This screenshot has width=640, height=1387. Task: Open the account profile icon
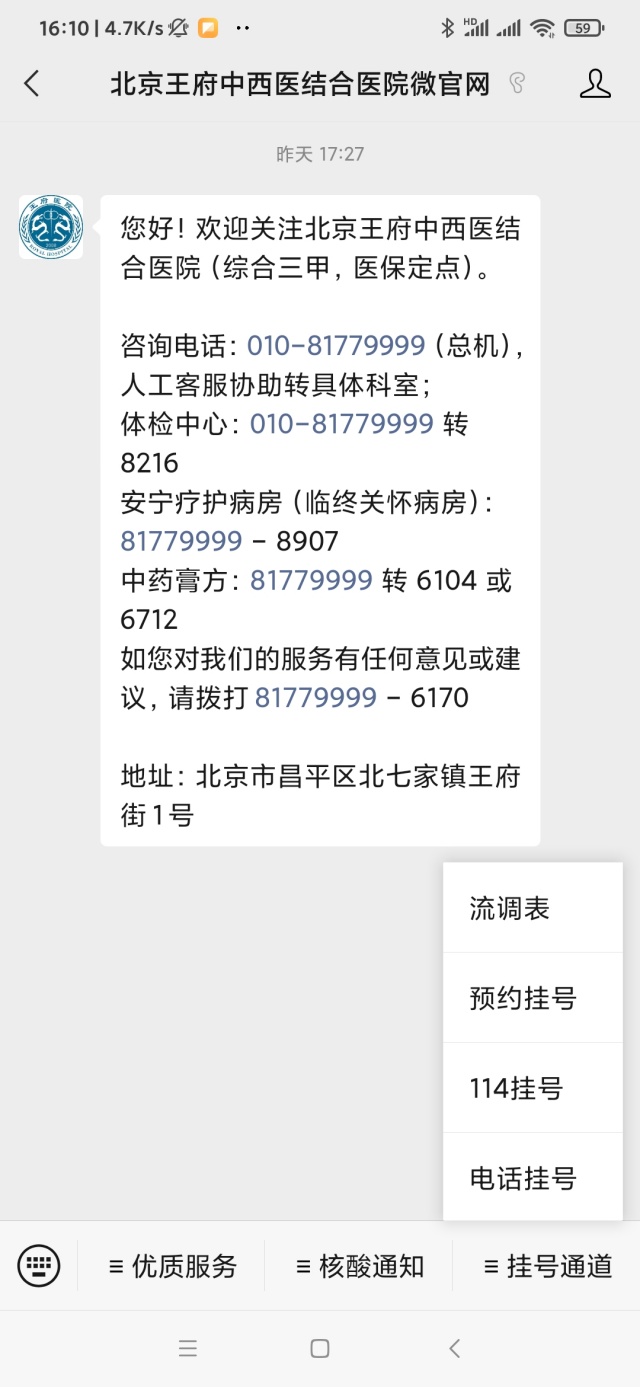click(x=595, y=83)
